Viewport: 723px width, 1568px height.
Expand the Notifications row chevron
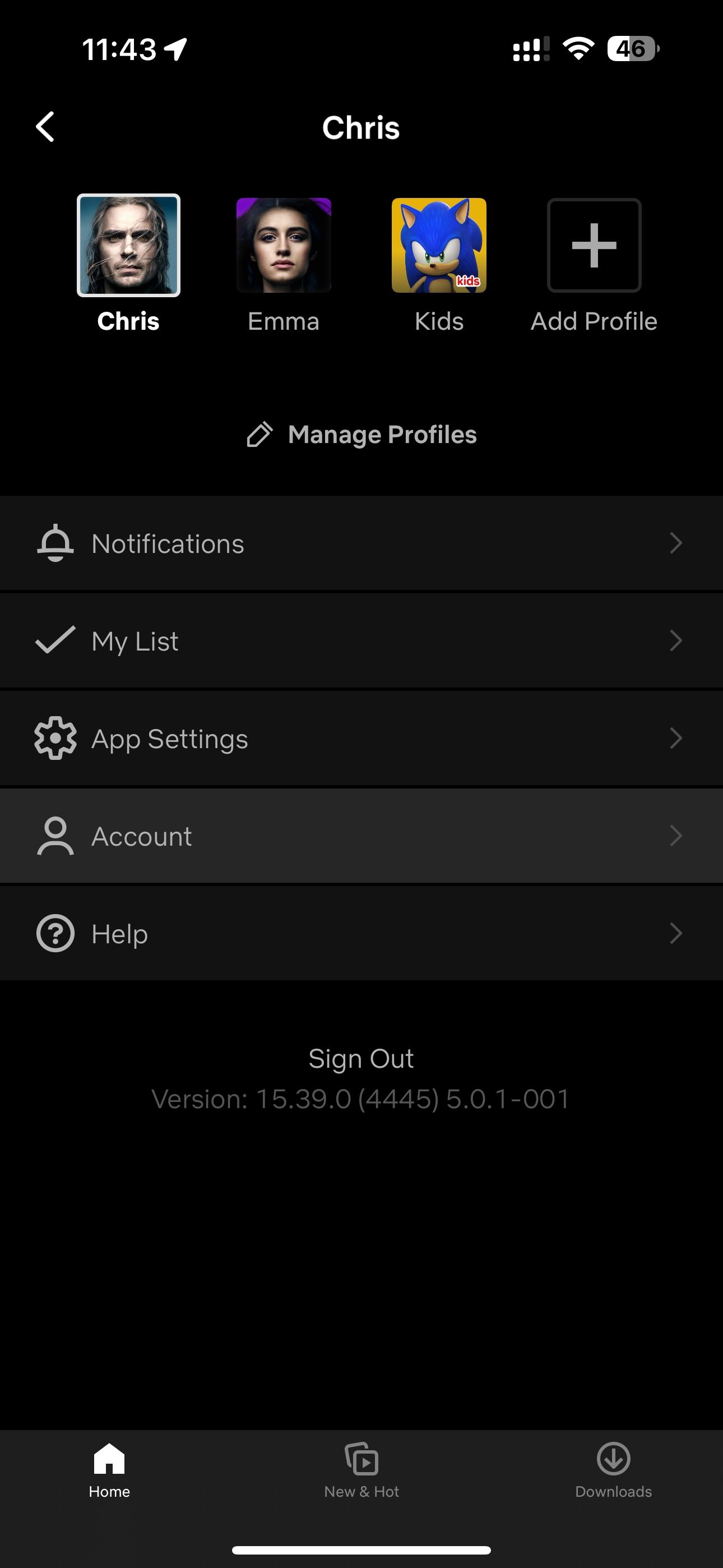[x=676, y=543]
